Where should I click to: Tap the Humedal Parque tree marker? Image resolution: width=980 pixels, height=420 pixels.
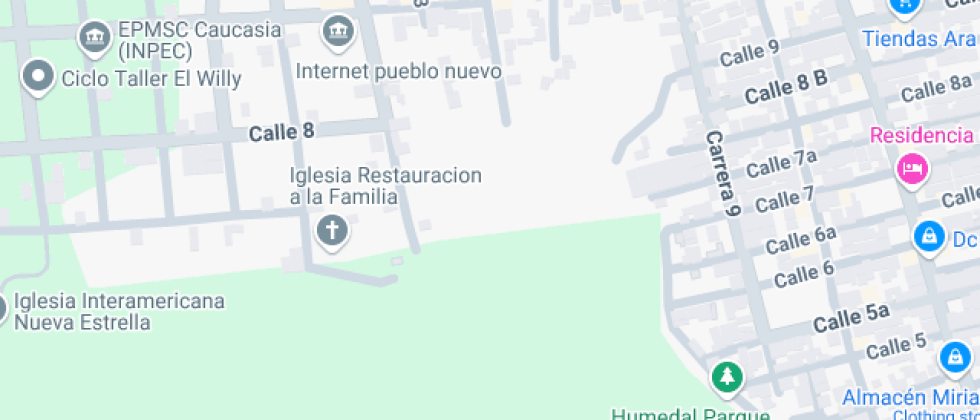click(x=727, y=379)
